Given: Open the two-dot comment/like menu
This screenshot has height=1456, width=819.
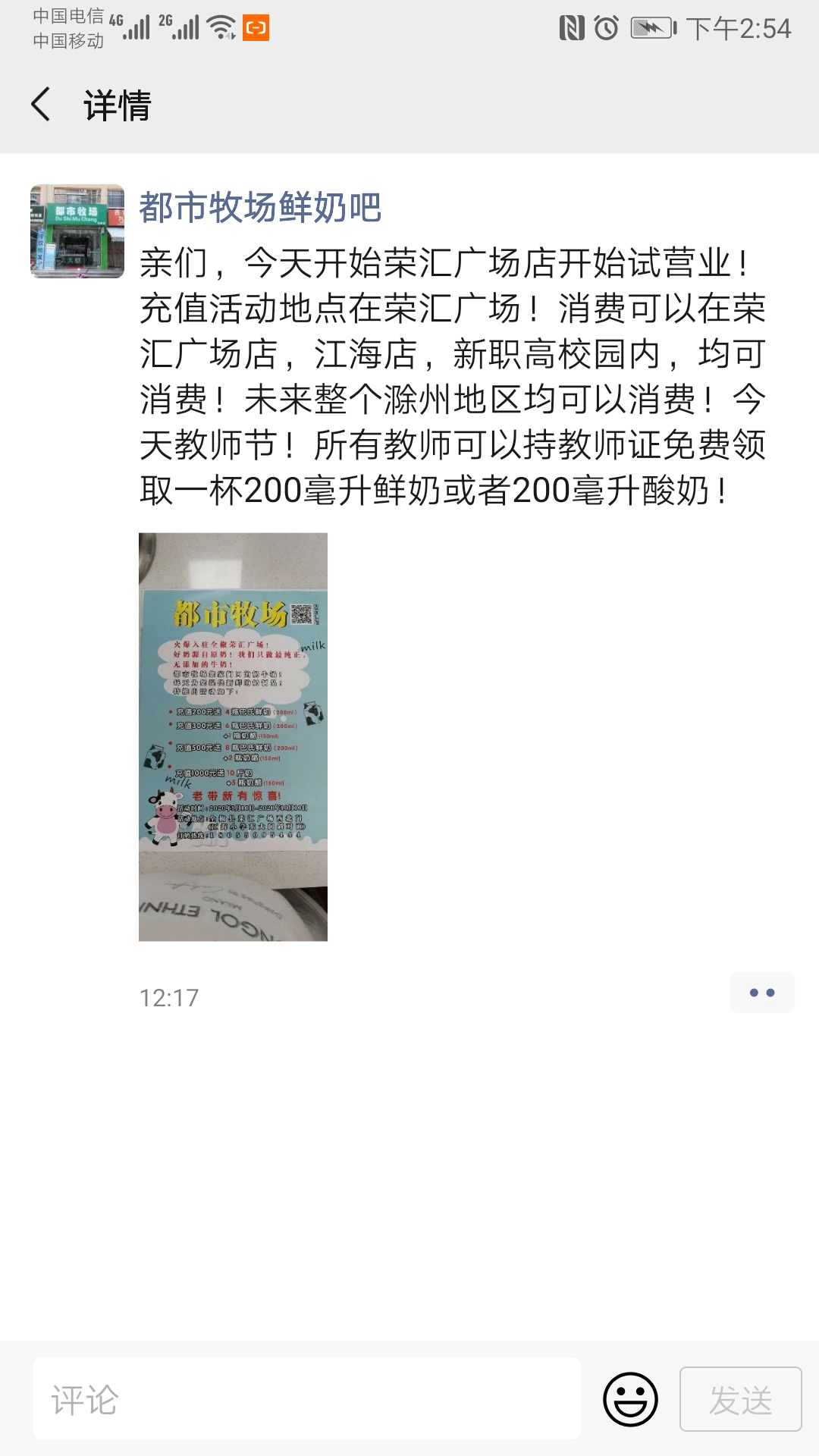Looking at the screenshot, I should pyautogui.click(x=761, y=992).
